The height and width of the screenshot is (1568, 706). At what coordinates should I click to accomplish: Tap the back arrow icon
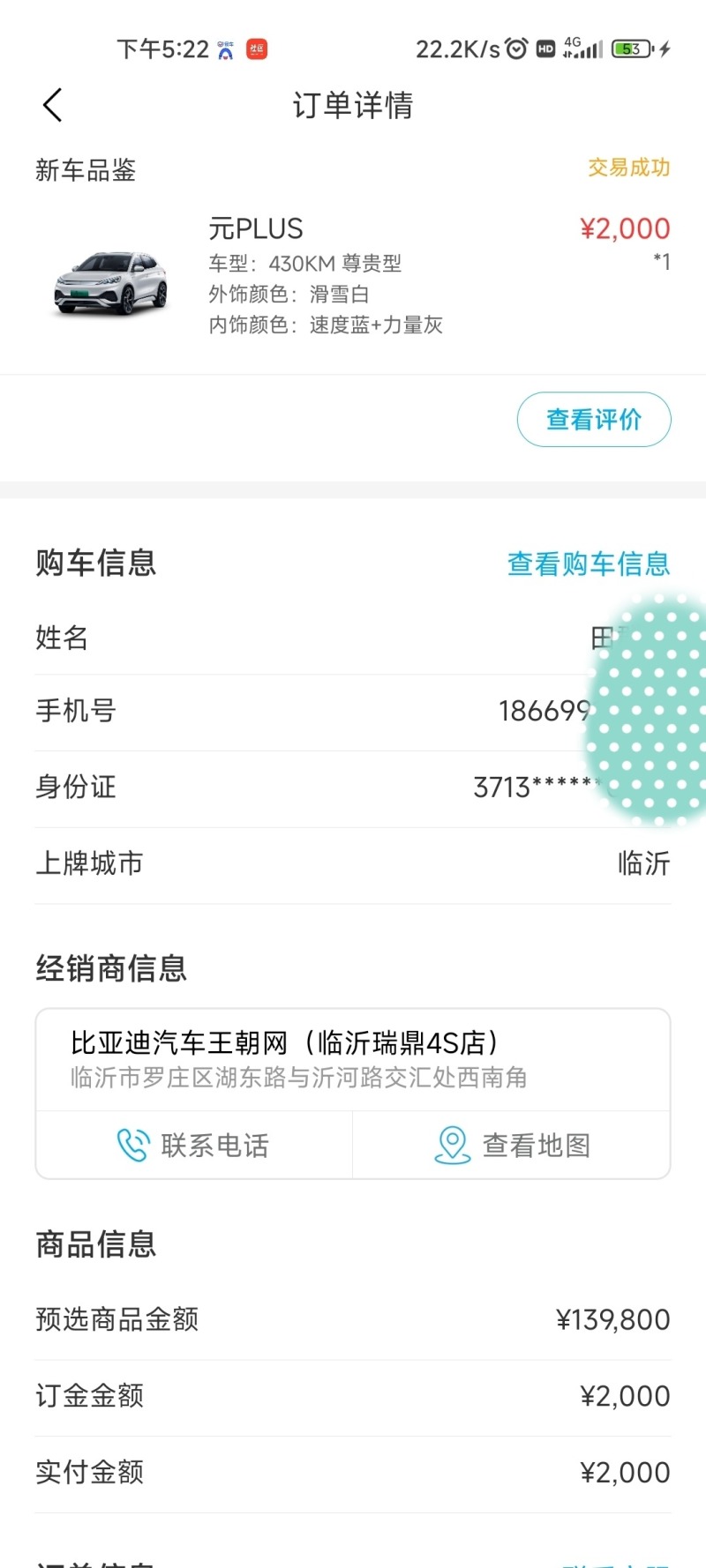coord(51,103)
